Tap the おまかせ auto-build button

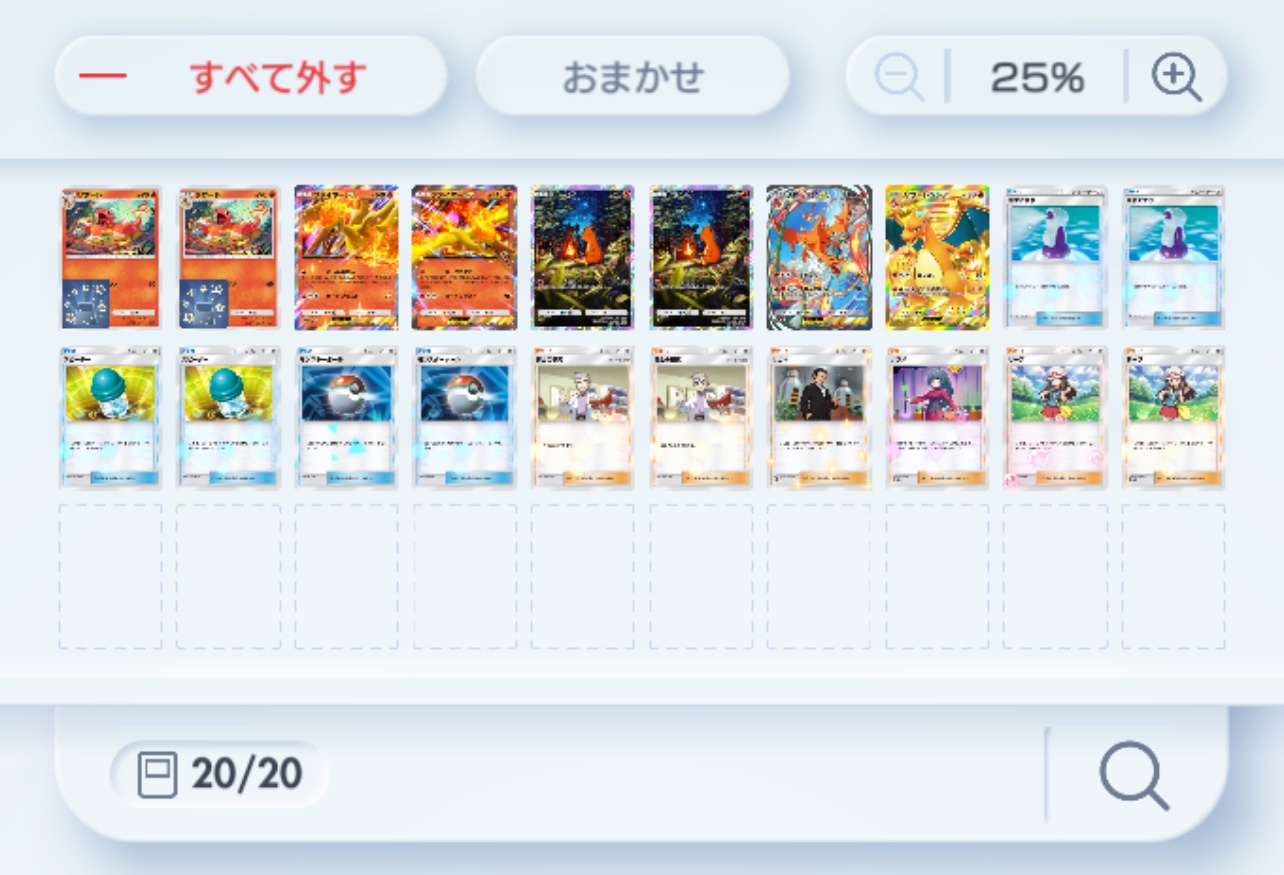click(632, 77)
